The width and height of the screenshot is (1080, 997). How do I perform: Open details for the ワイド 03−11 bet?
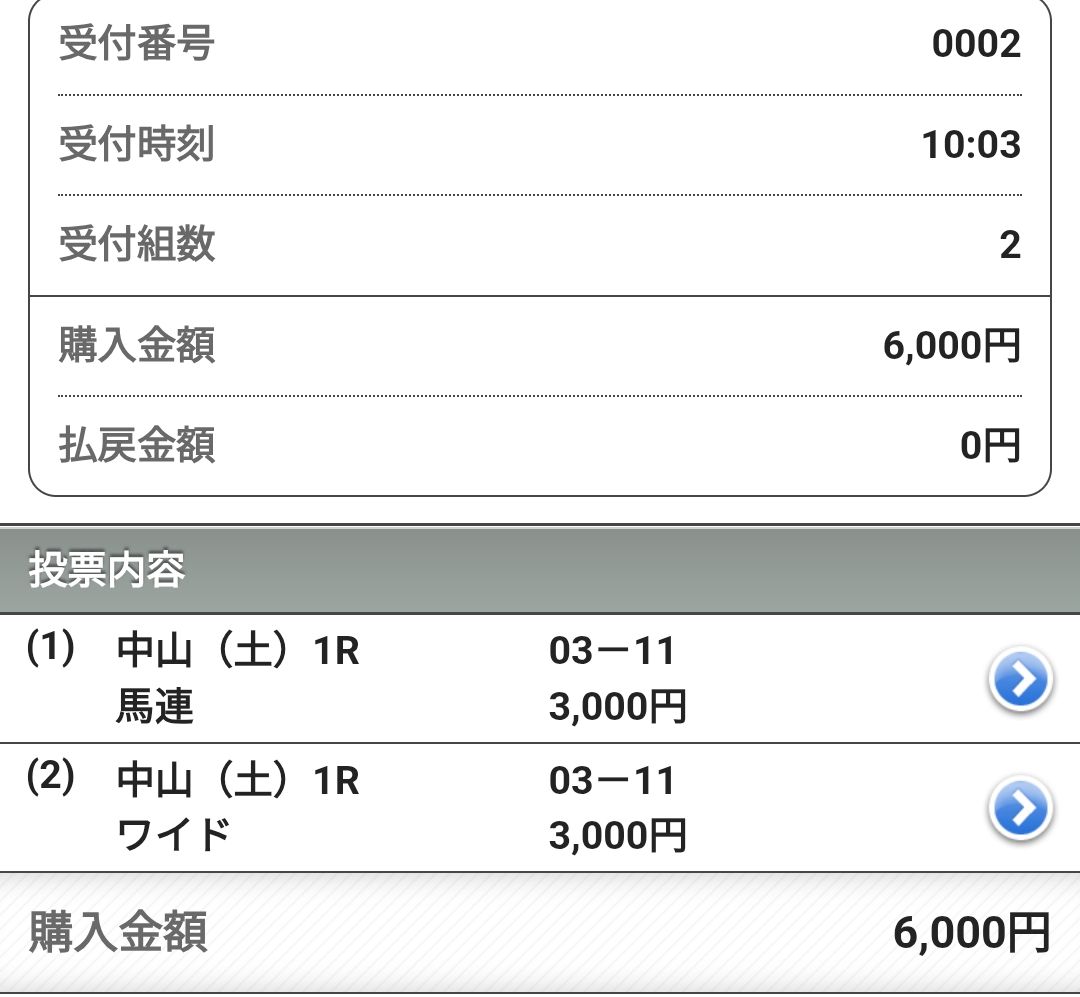[x=1019, y=809]
